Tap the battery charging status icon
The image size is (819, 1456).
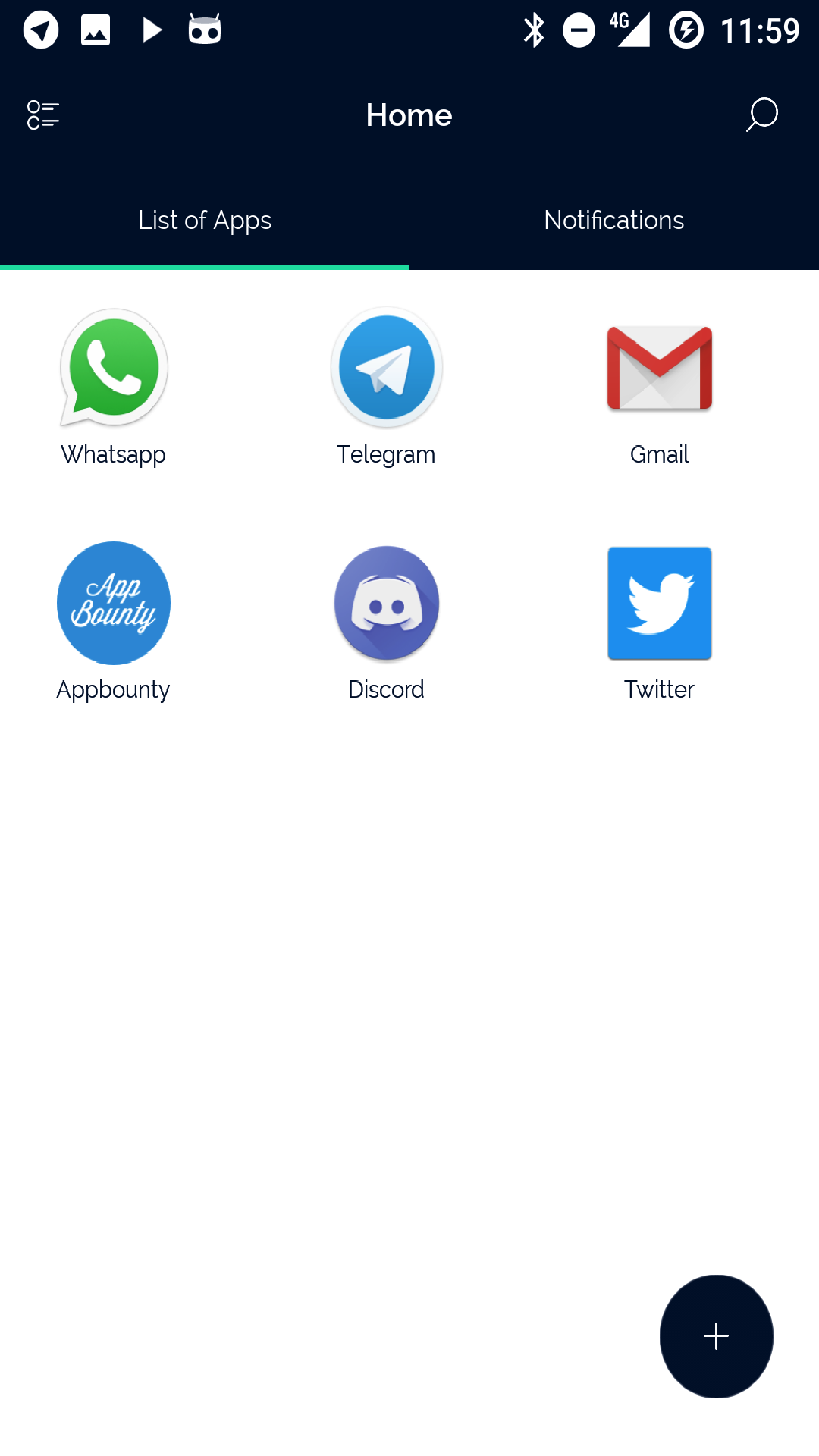click(x=685, y=30)
